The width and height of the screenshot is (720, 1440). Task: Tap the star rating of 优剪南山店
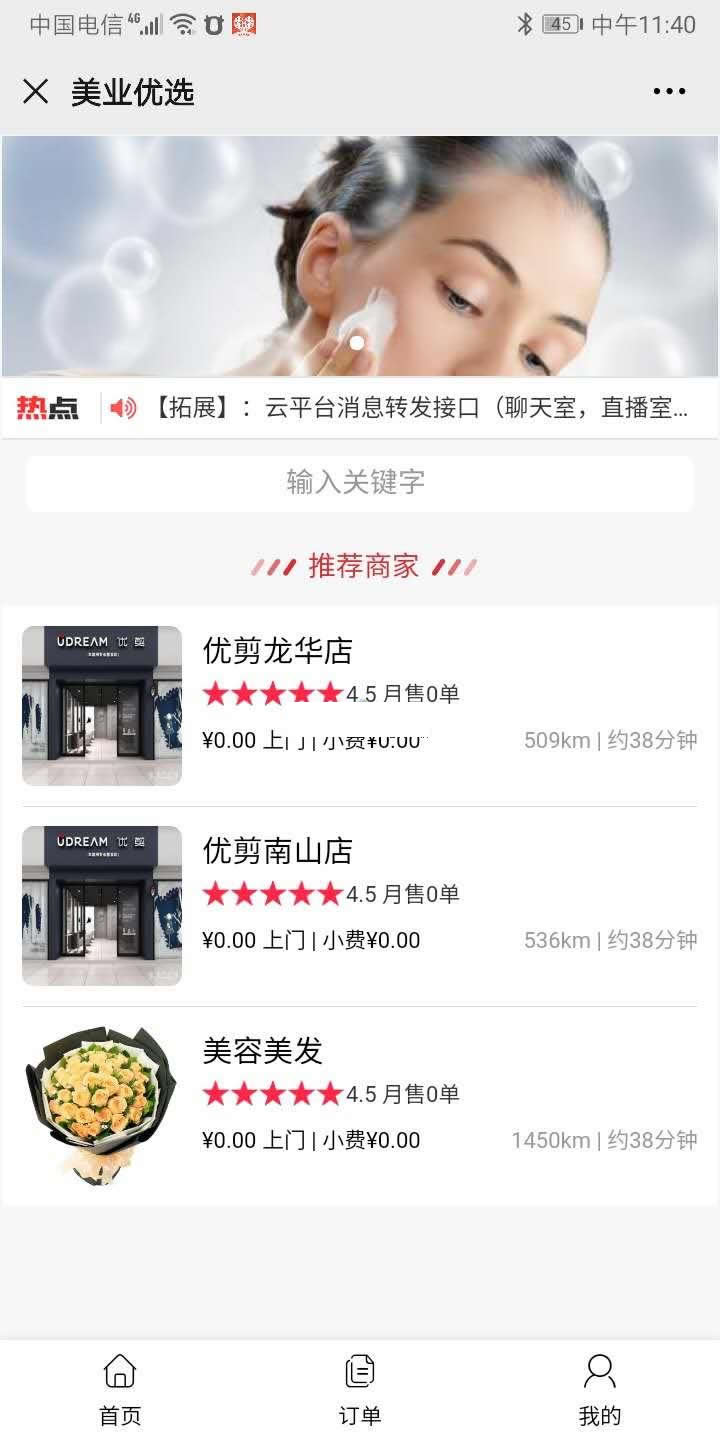point(271,893)
